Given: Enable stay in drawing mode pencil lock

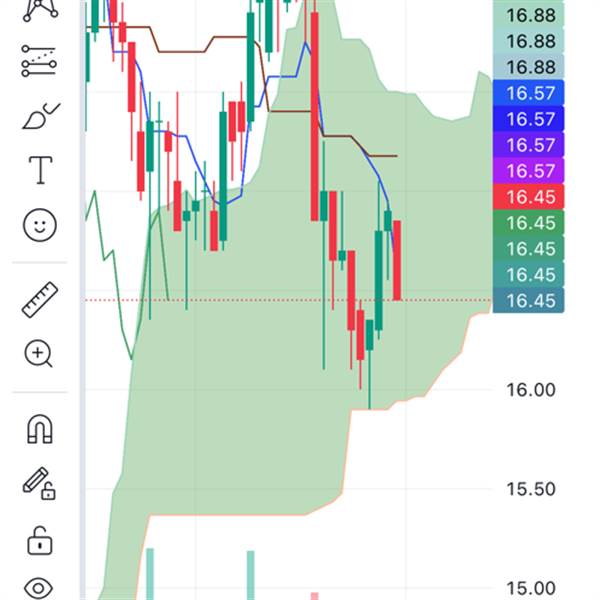Looking at the screenshot, I should tap(40, 485).
